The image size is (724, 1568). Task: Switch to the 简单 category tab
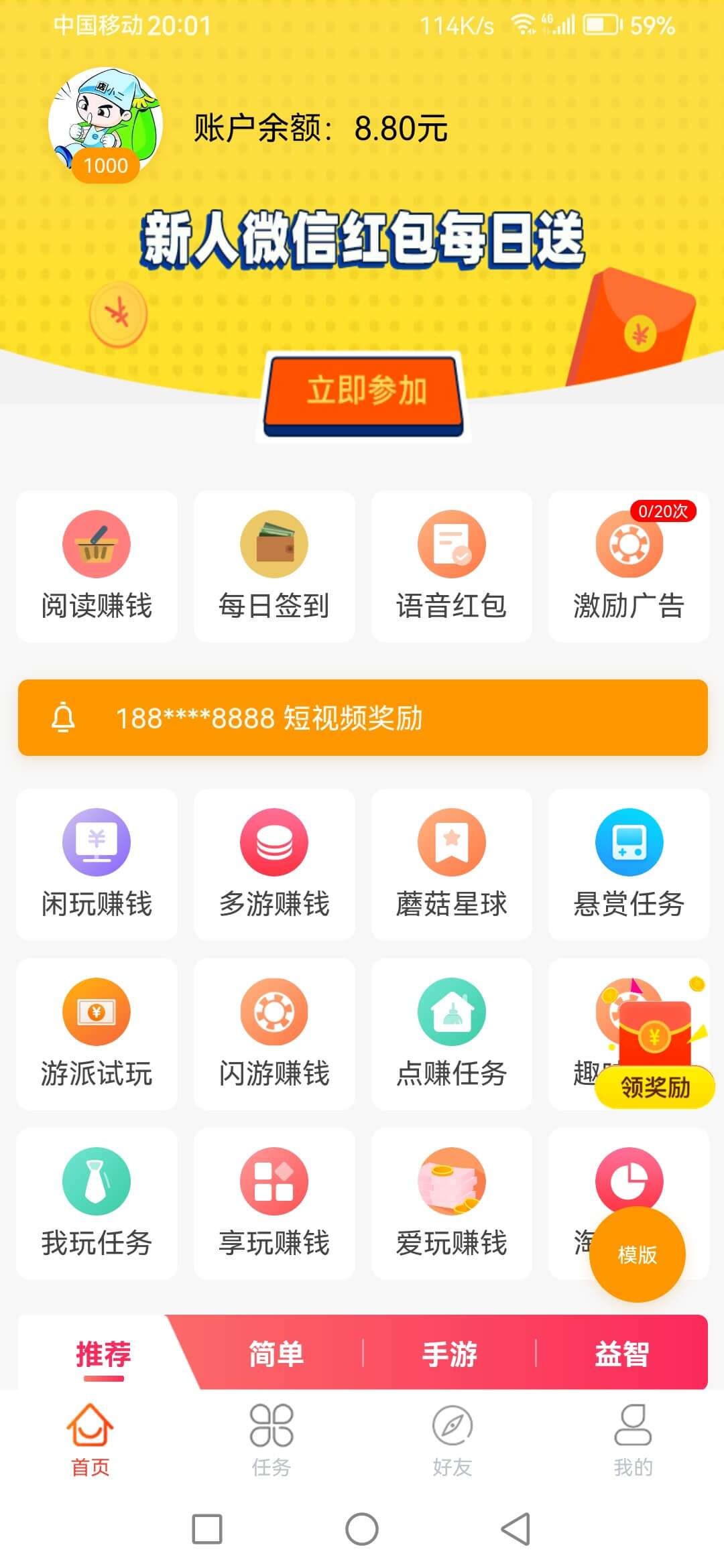(x=276, y=1354)
